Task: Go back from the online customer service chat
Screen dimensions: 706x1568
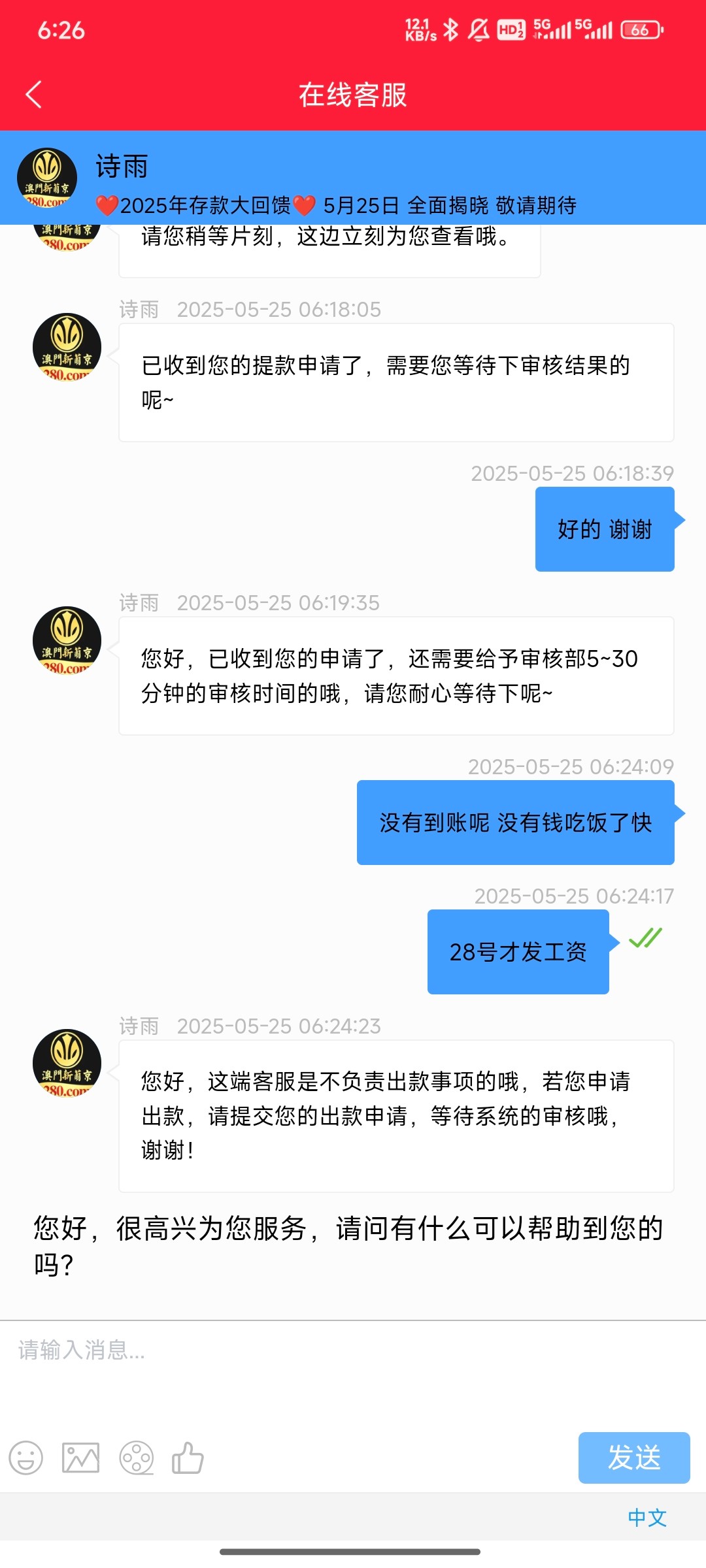Action: tap(33, 95)
